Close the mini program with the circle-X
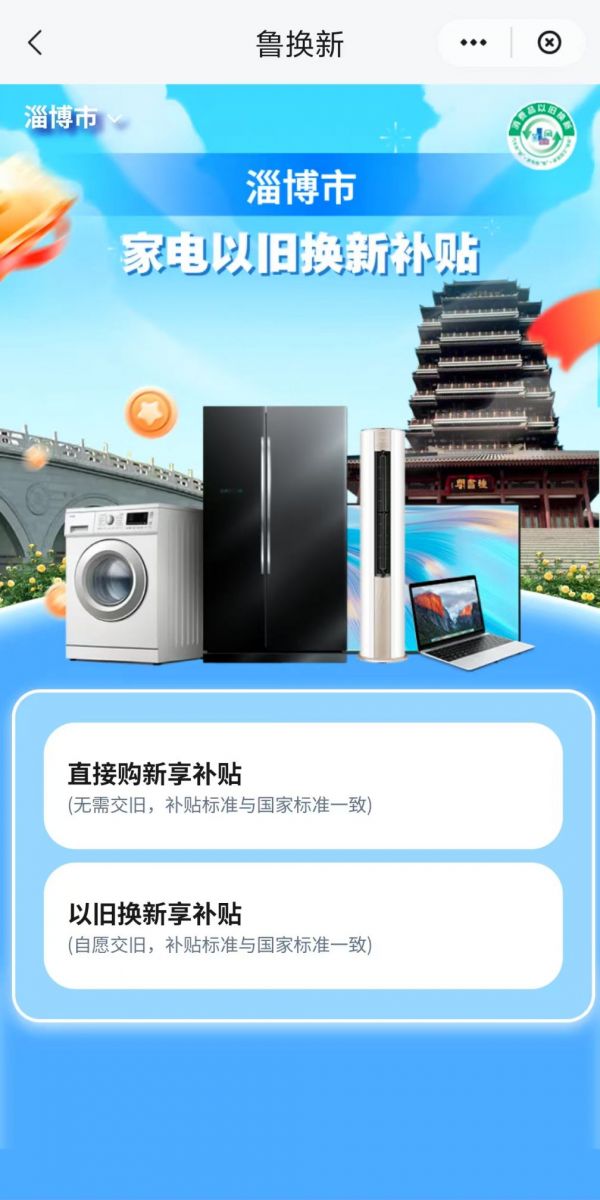Screen dimensions: 600x1200 [549, 43]
